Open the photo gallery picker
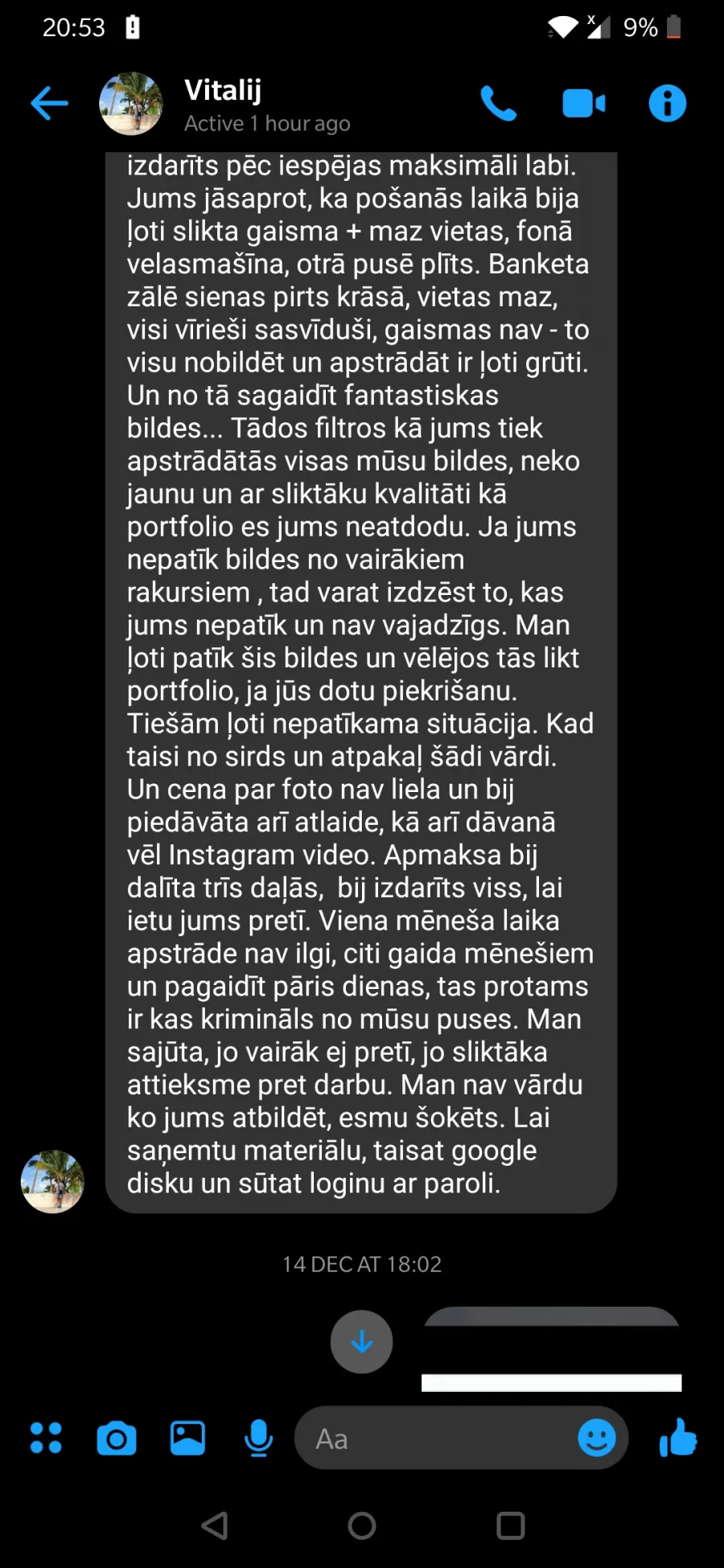 click(x=187, y=1438)
